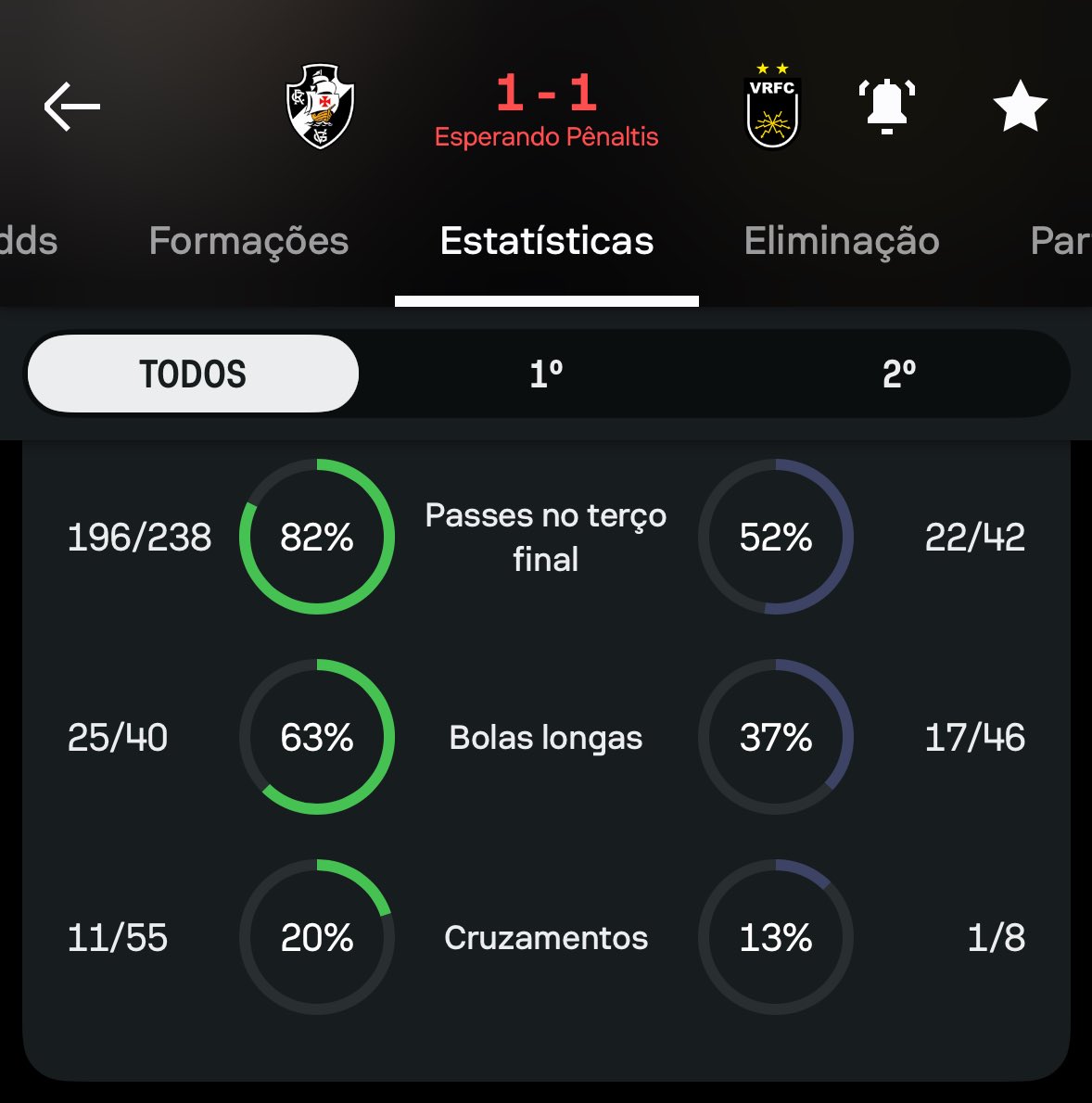Go back using the arrow icon
1092x1103 pixels.
tap(72, 106)
